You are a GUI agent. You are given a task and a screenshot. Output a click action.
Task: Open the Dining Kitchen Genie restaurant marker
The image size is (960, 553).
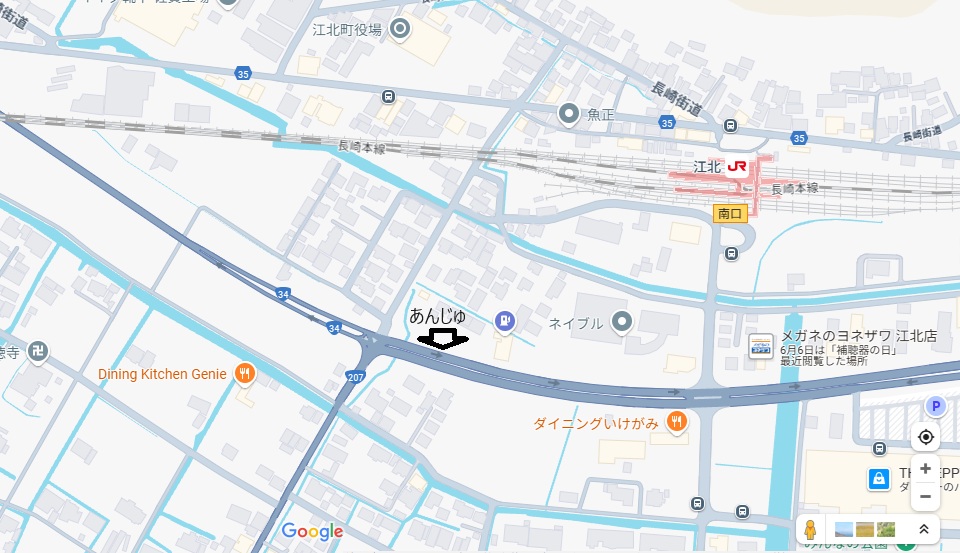tap(245, 374)
